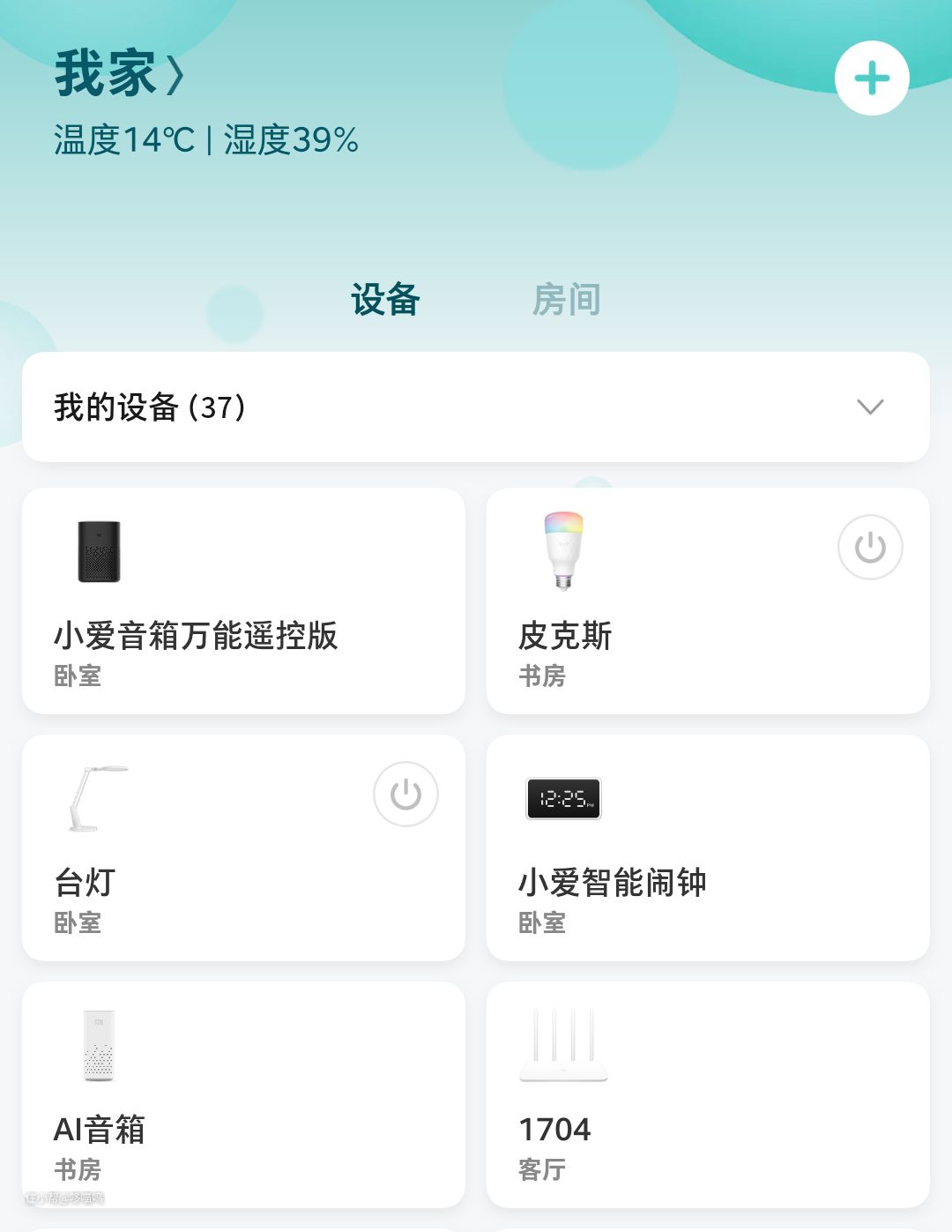Screen dimensions: 952x1232
Task: Open the 小爱音箱万能遥控版 device card
Action: pyautogui.click(x=243, y=601)
